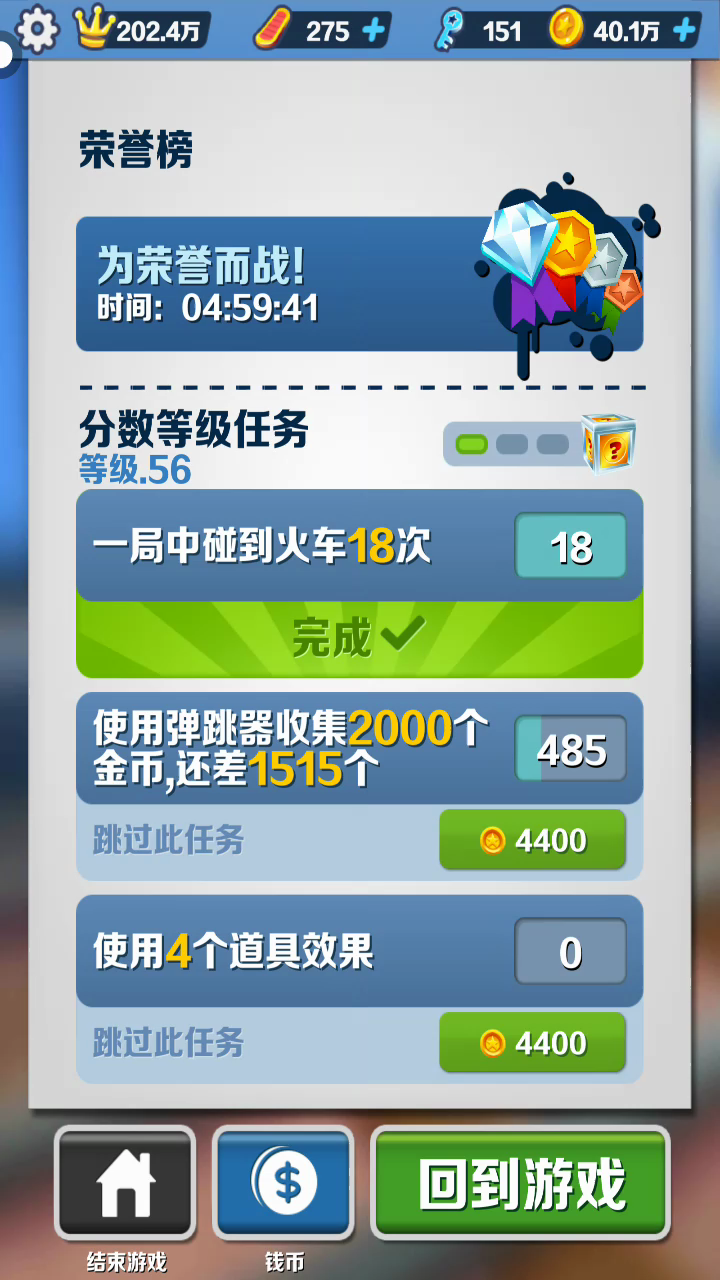The height and width of the screenshot is (1280, 720).
Task: Open the 为荣誉而战 honor banner
Action: click(359, 284)
